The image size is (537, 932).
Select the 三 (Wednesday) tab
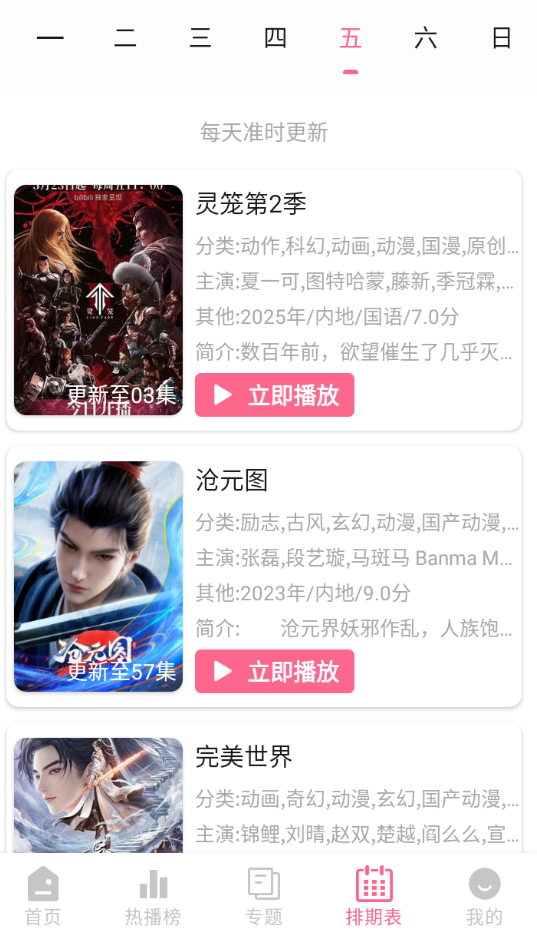(x=200, y=39)
